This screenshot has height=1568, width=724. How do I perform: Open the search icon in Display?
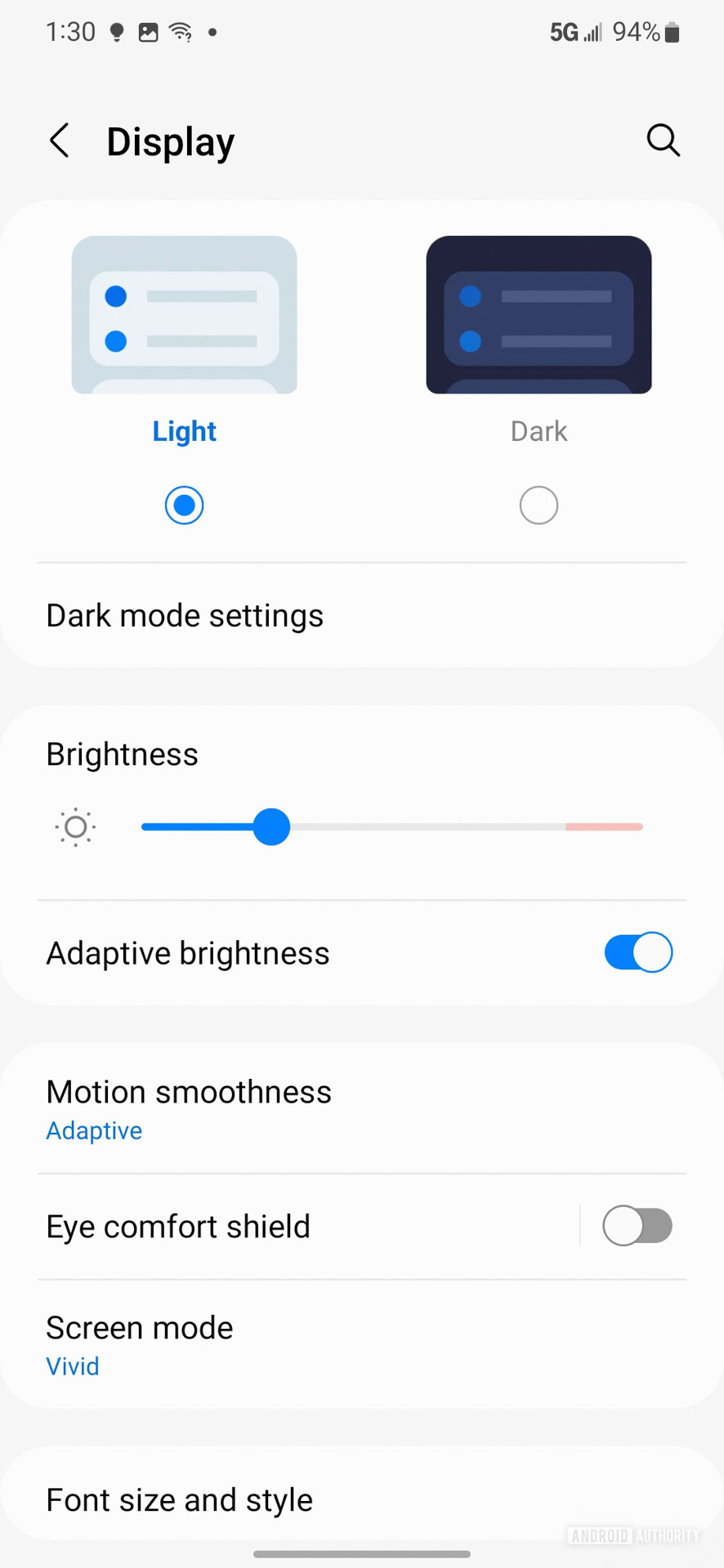point(663,140)
